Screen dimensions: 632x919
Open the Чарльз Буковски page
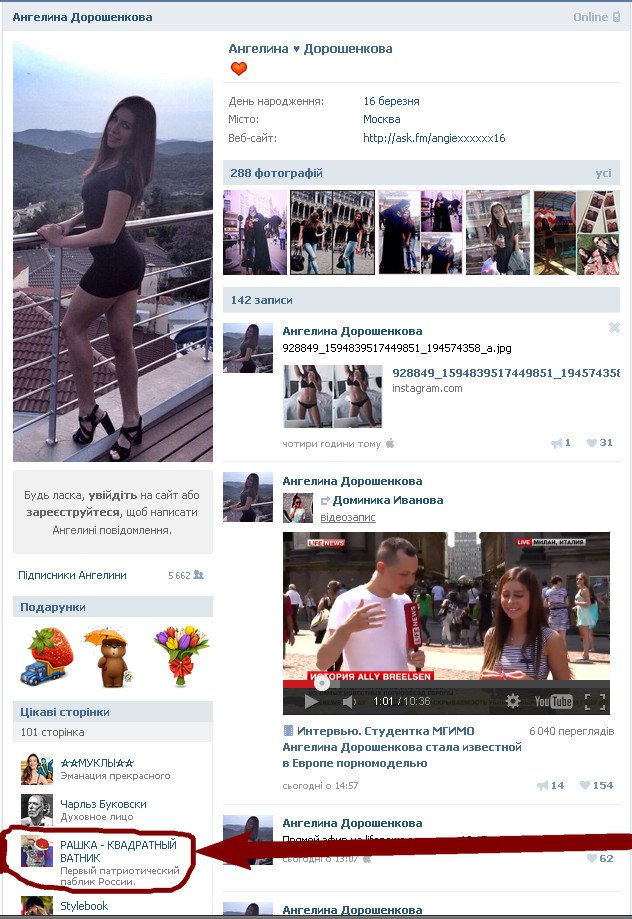coord(103,804)
